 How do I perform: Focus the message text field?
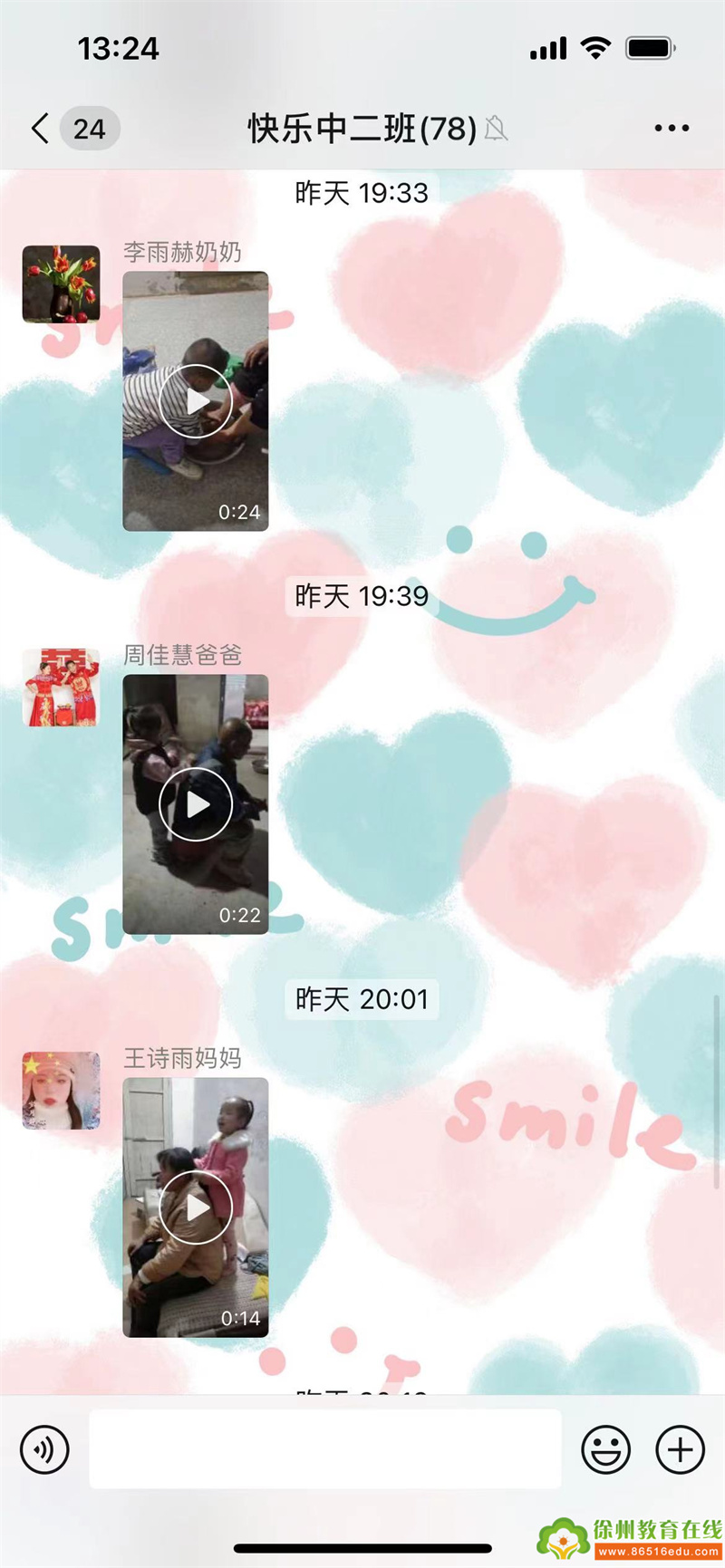324,1449
